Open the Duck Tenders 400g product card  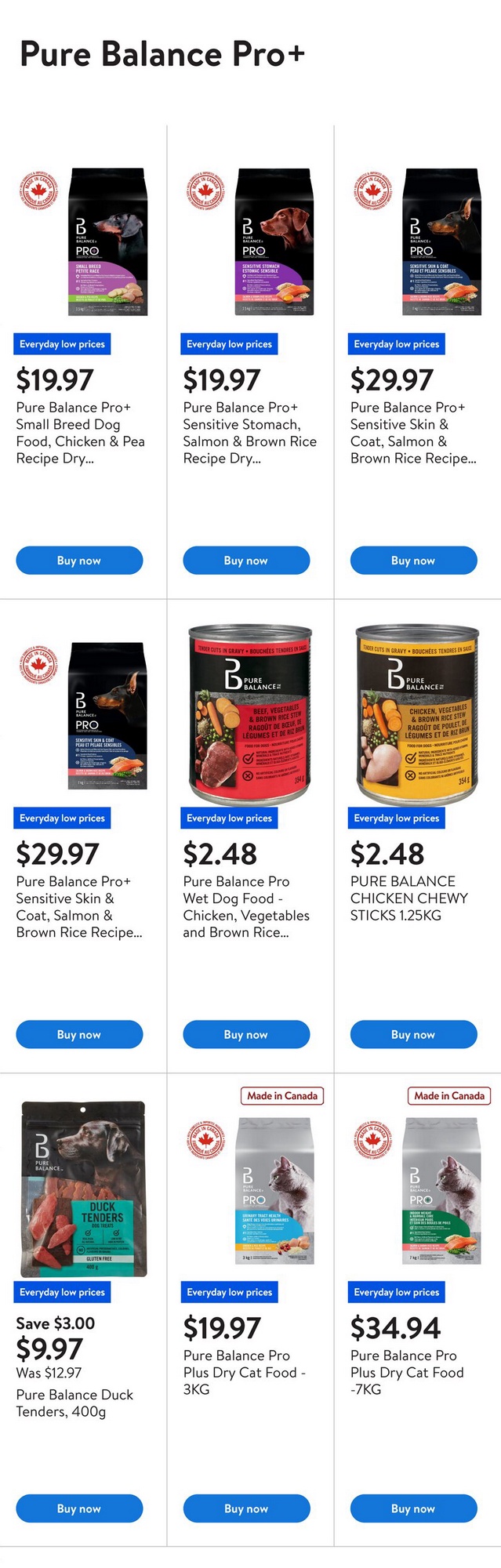[74, 1403]
